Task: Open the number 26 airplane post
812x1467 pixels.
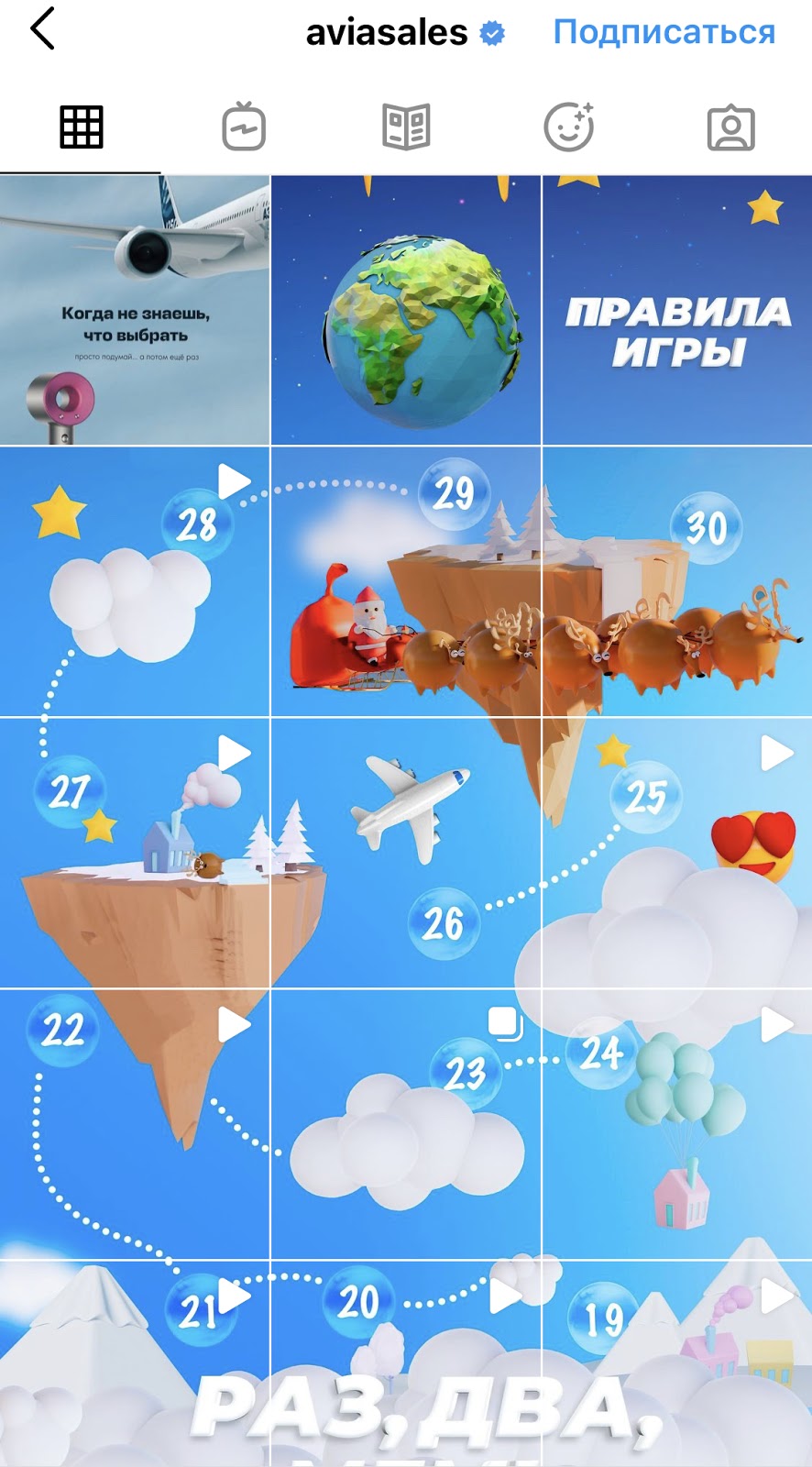Action: pos(406,854)
